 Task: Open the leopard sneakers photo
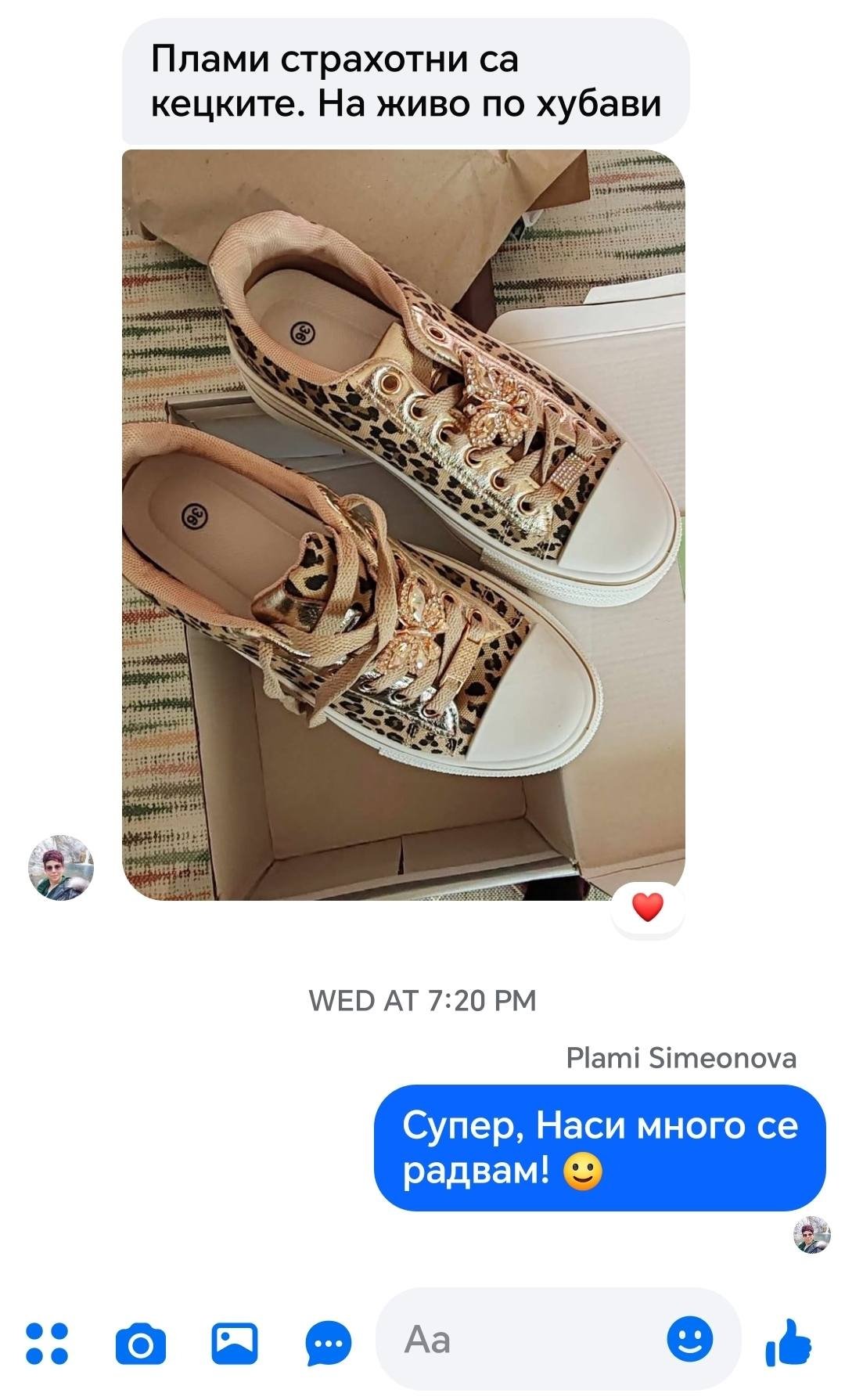click(x=404, y=524)
